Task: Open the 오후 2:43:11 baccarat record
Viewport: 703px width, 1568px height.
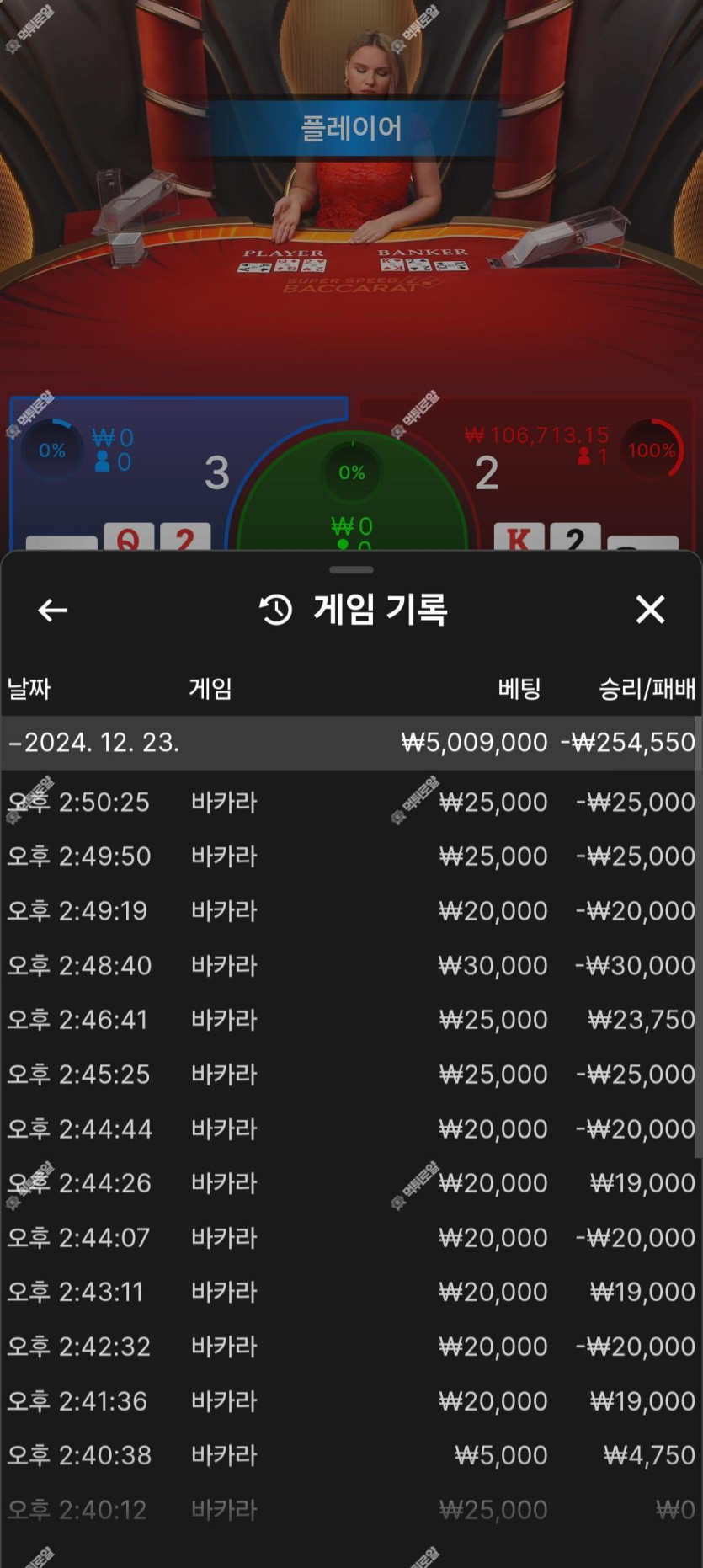Action: pos(350,1292)
